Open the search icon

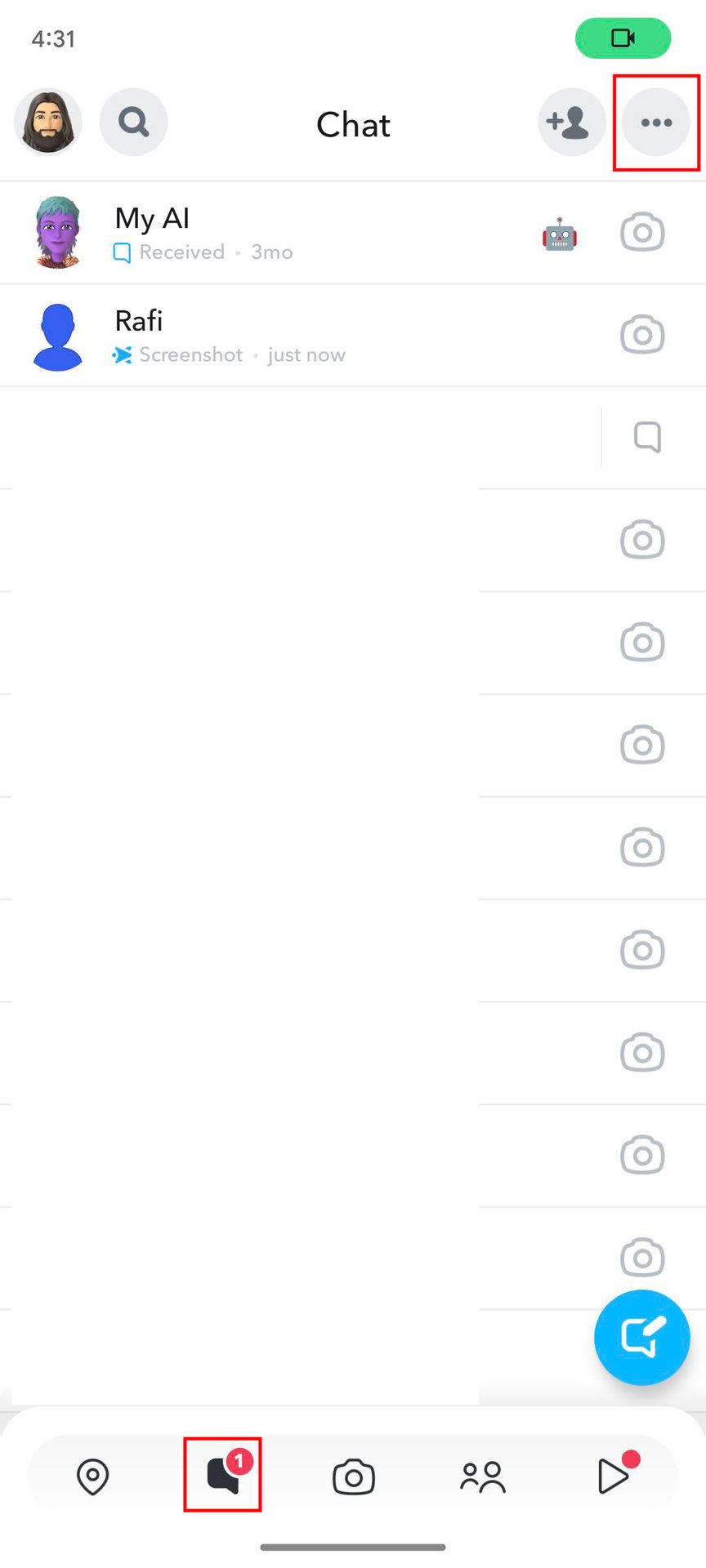tap(134, 122)
